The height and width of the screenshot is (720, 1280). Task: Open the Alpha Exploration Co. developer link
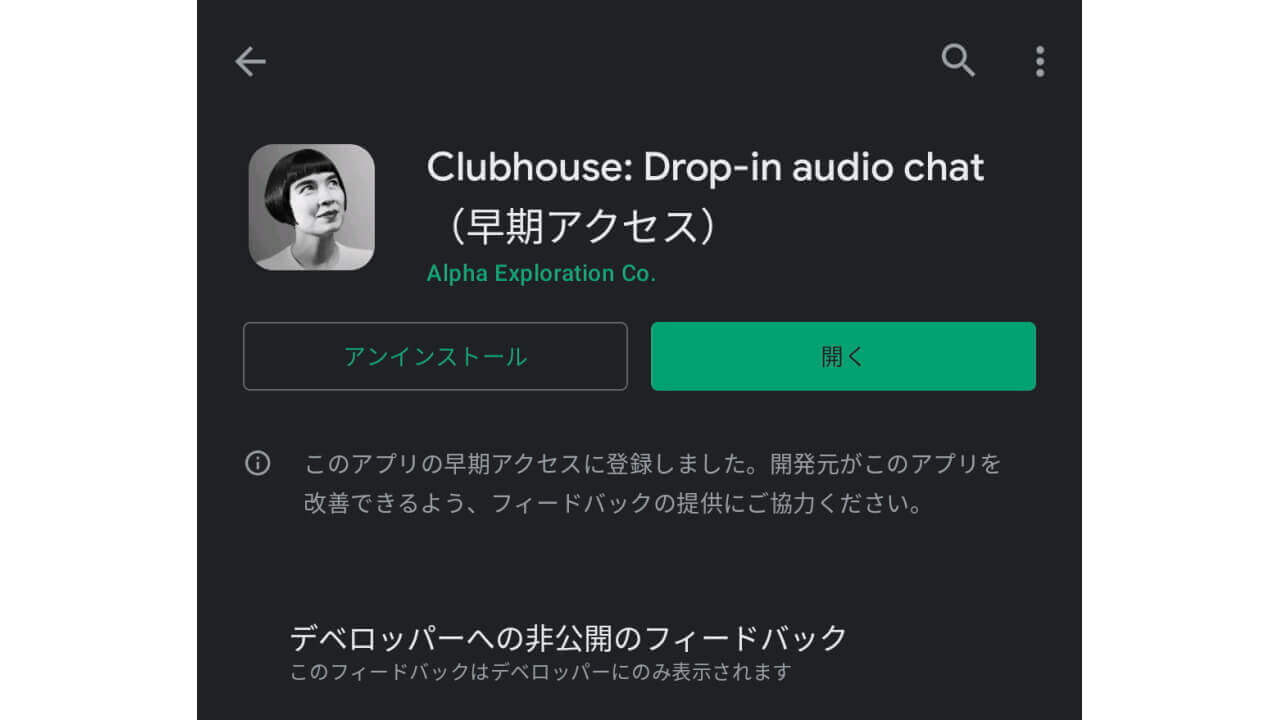click(541, 273)
